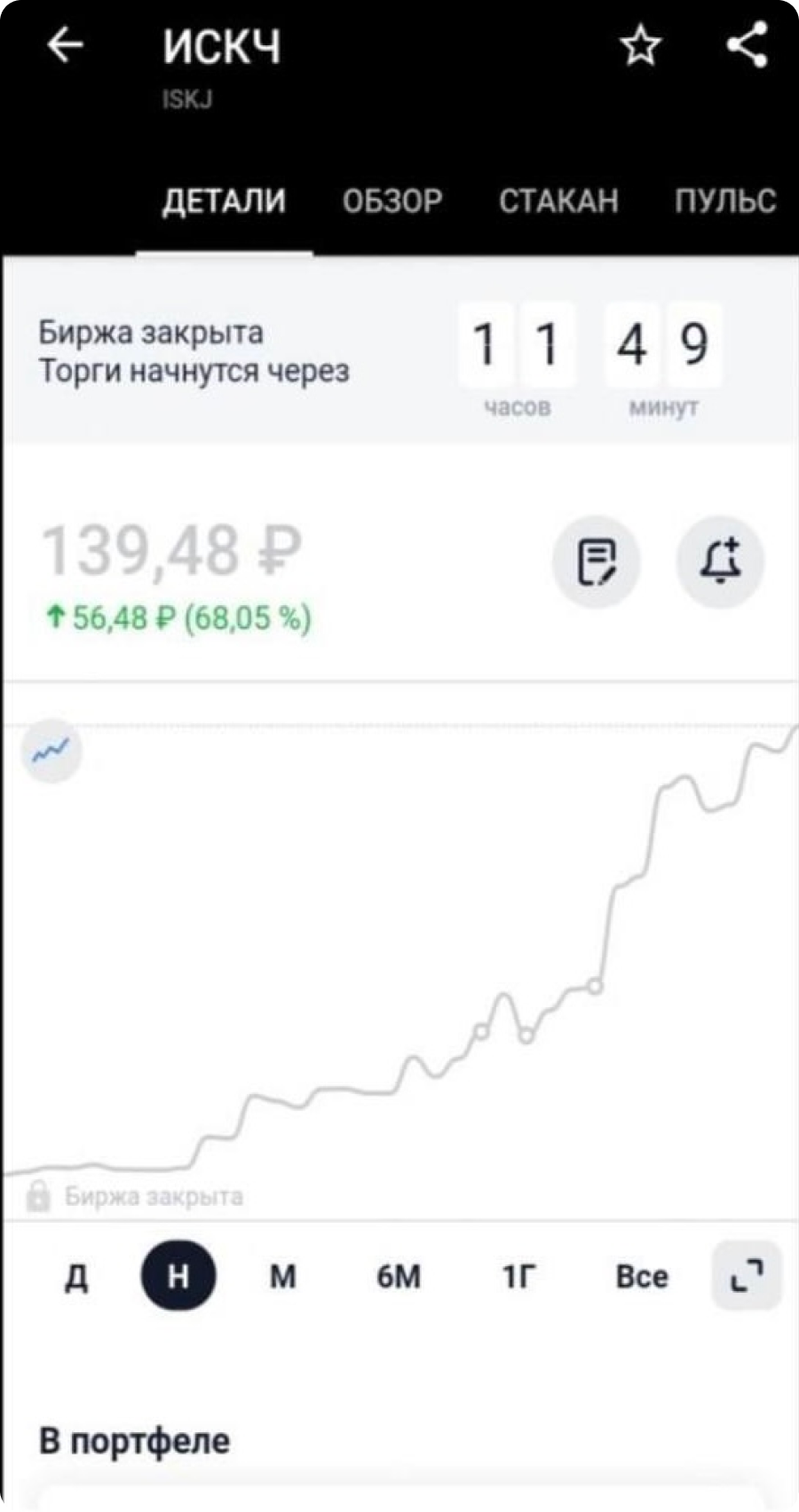Select the ДЕТАЛИ tab
Viewport: 799px width, 1512px height.
coord(224,201)
